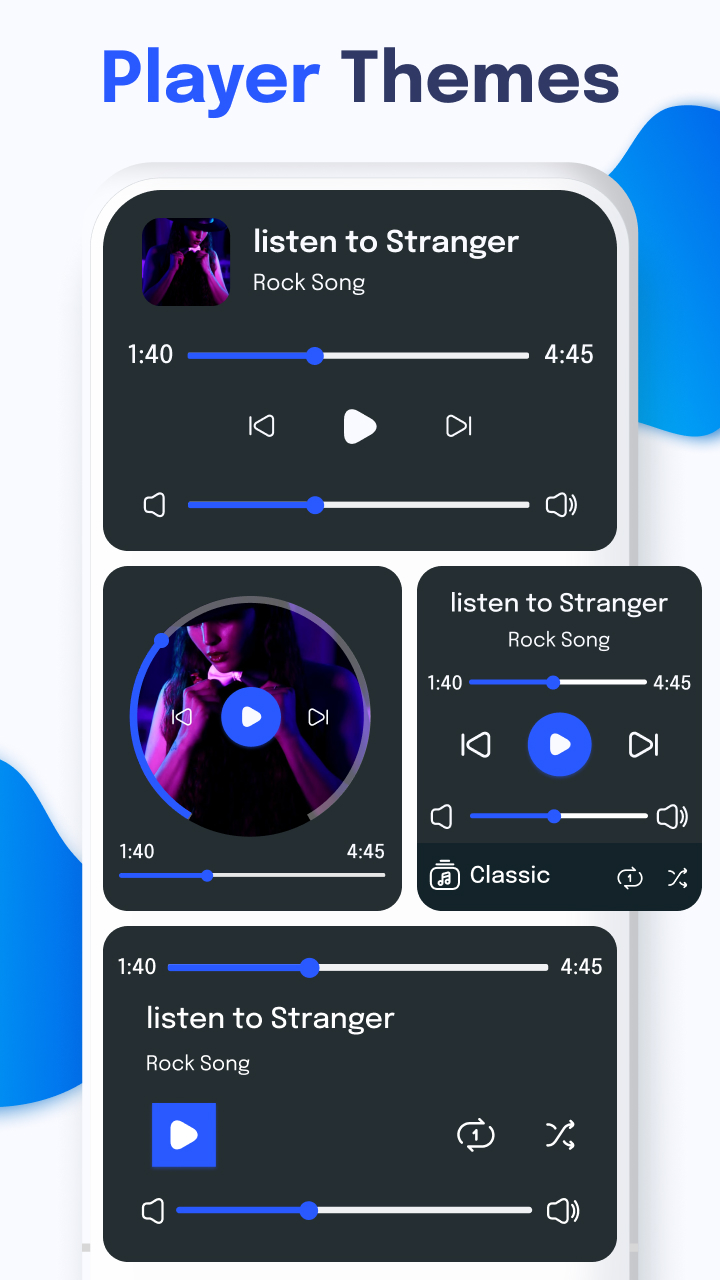Toggle repeat-one on the bottom player theme
720x1280 pixels.
click(x=477, y=1135)
